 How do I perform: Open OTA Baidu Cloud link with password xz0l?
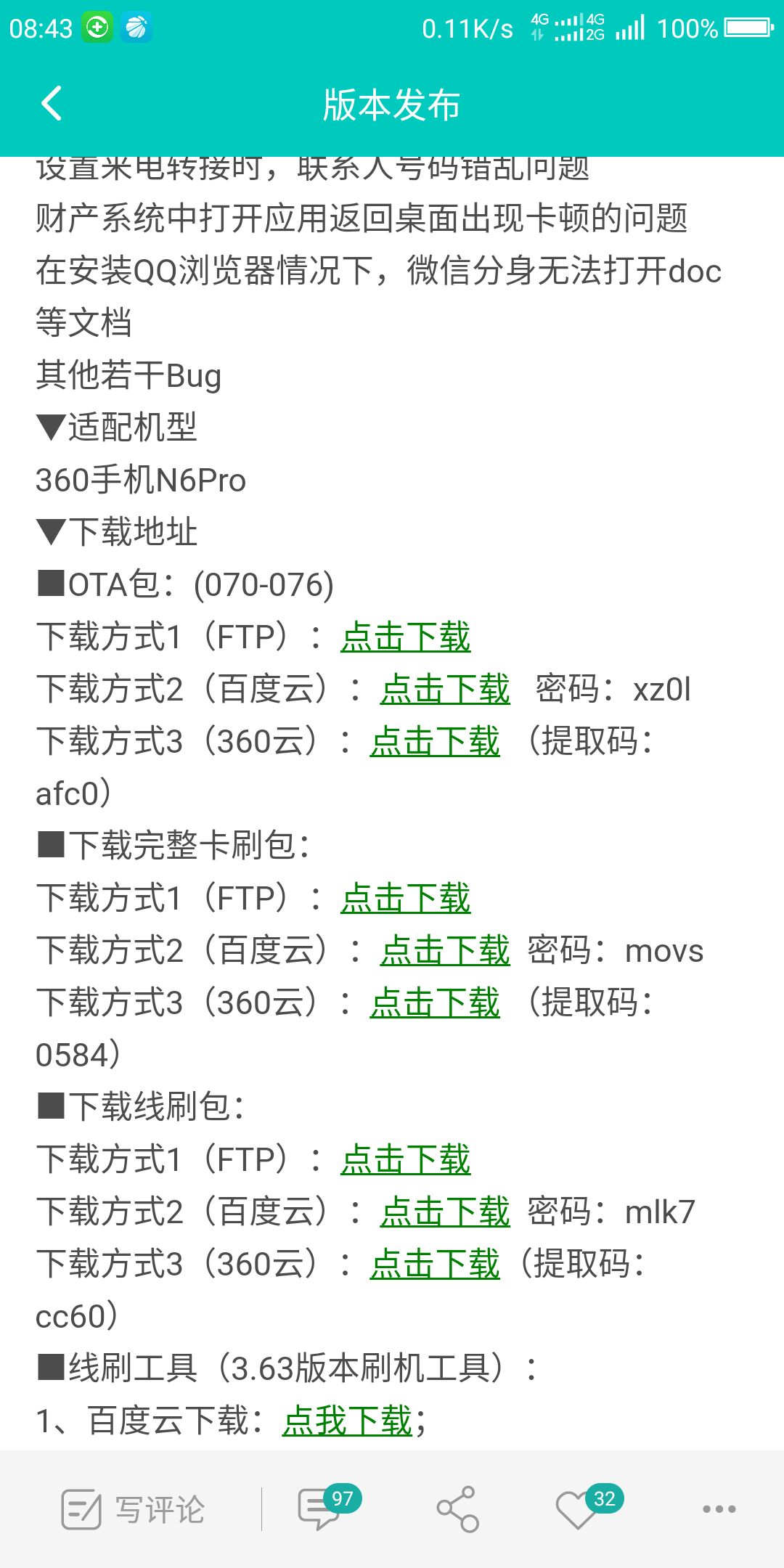click(445, 690)
